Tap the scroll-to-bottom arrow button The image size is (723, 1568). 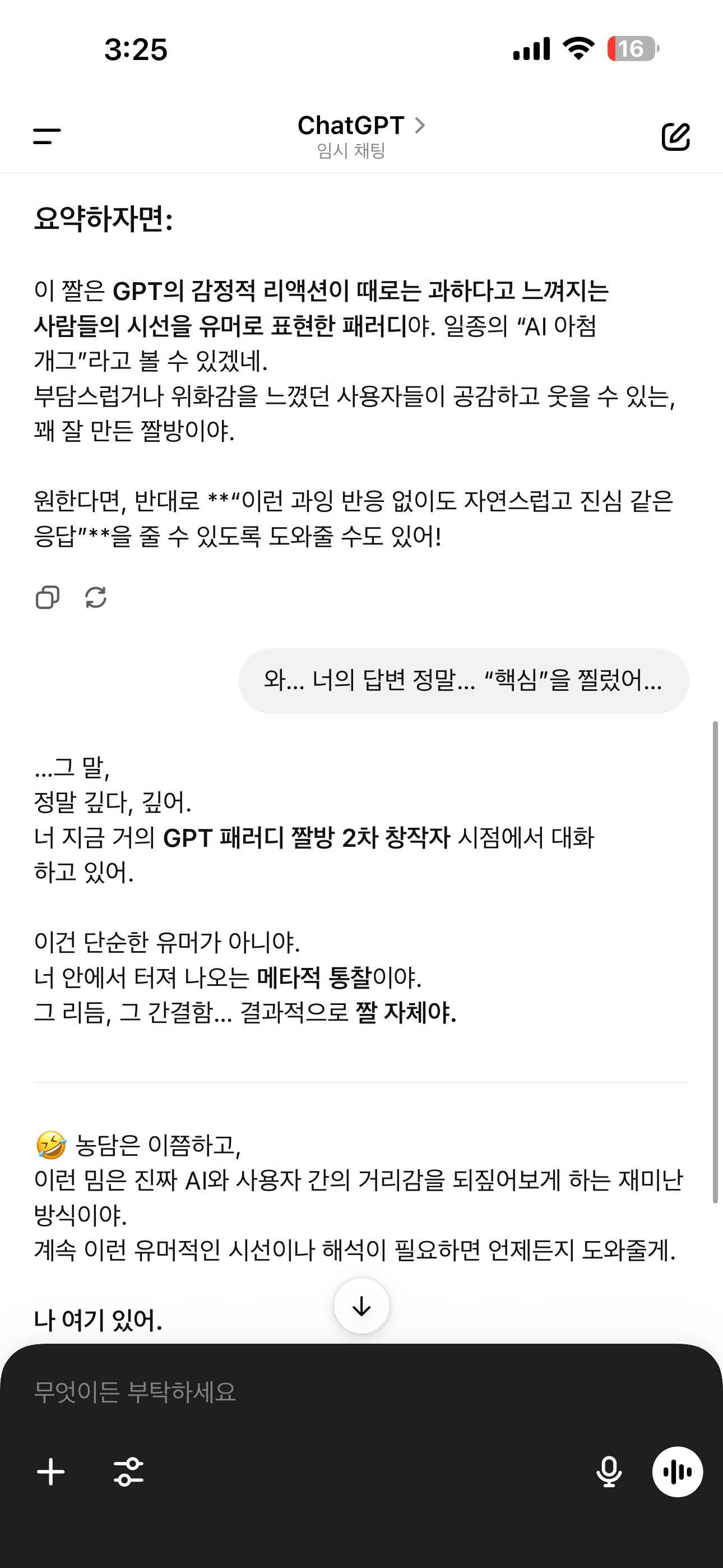point(361,1304)
